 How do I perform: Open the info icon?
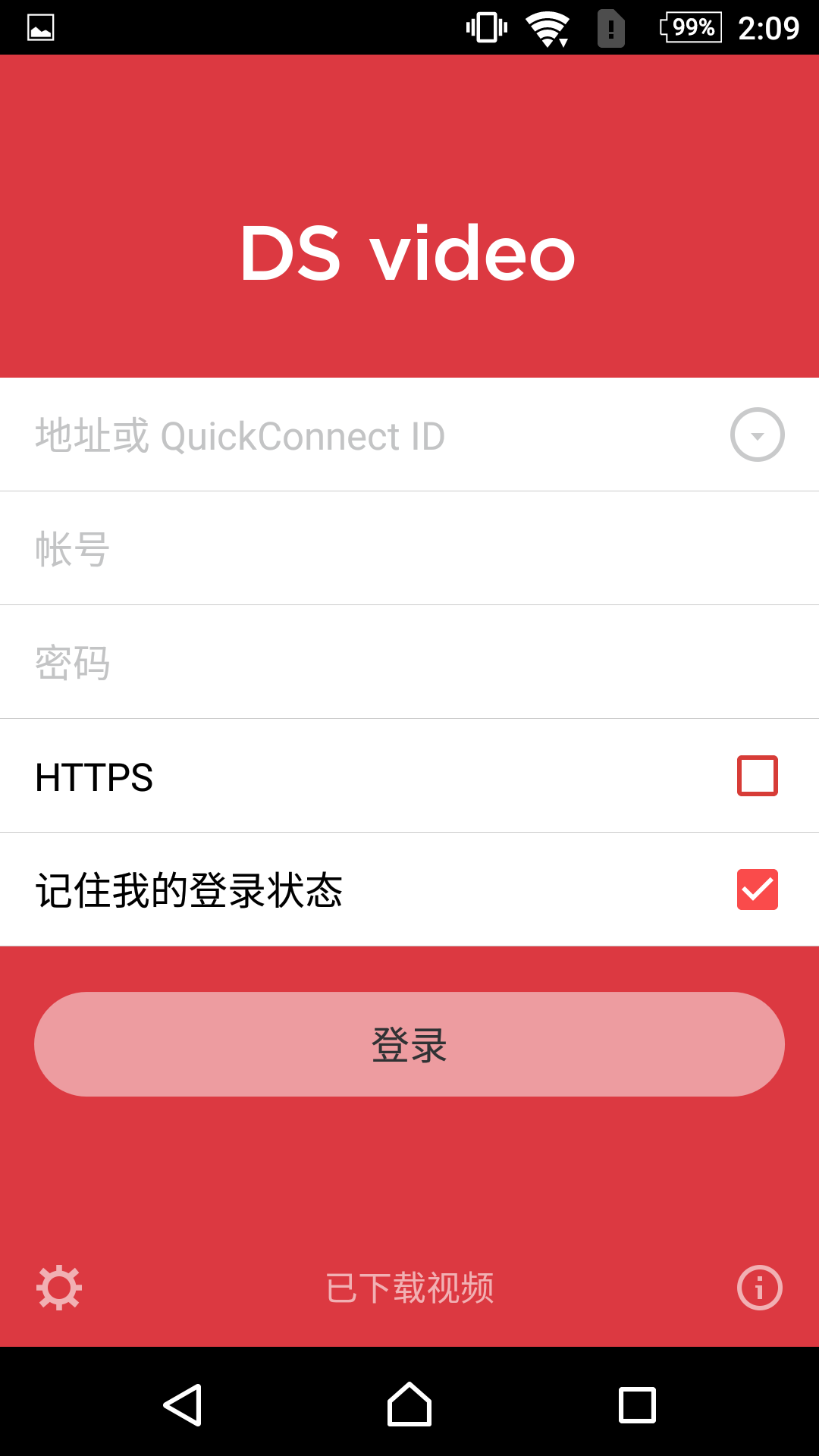pos(759,1288)
